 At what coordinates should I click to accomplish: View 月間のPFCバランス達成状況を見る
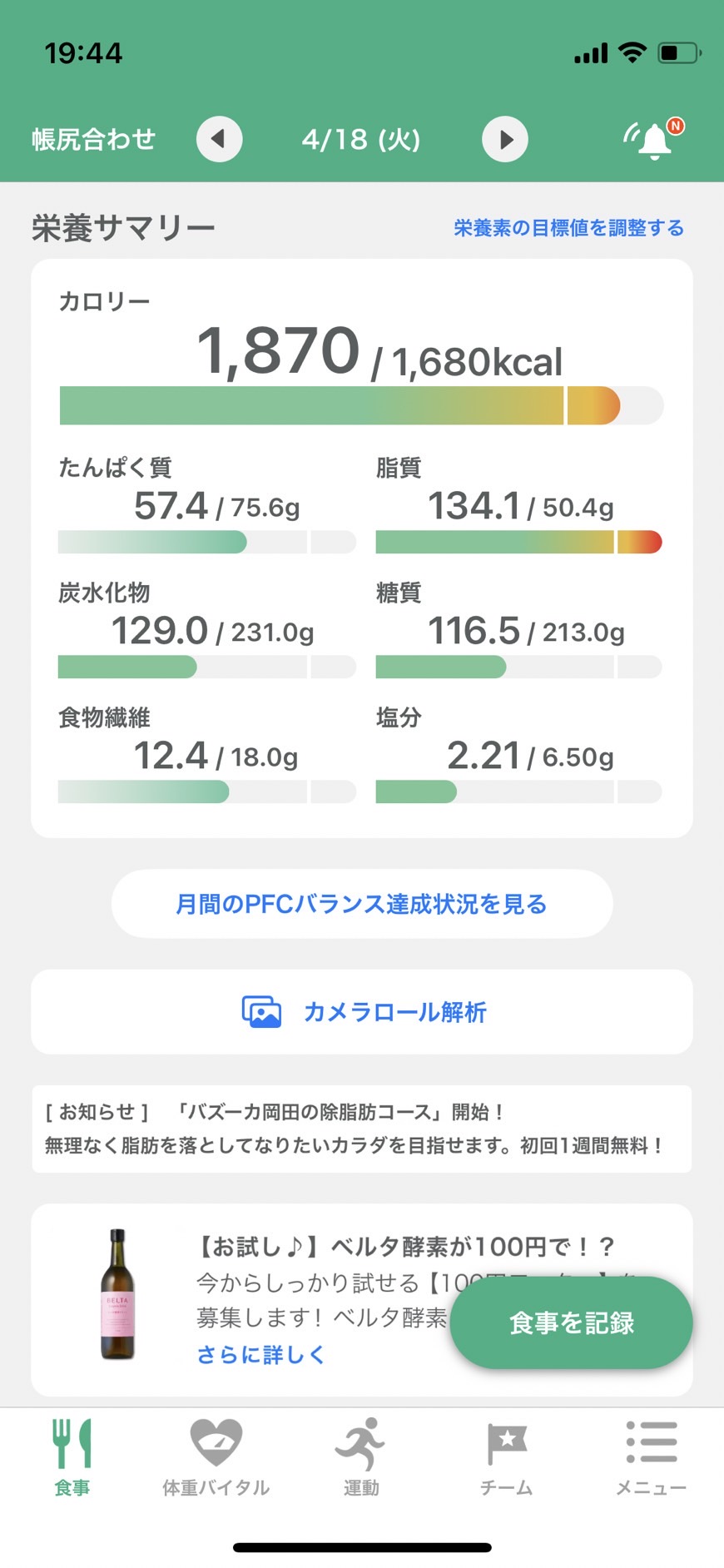tap(362, 904)
